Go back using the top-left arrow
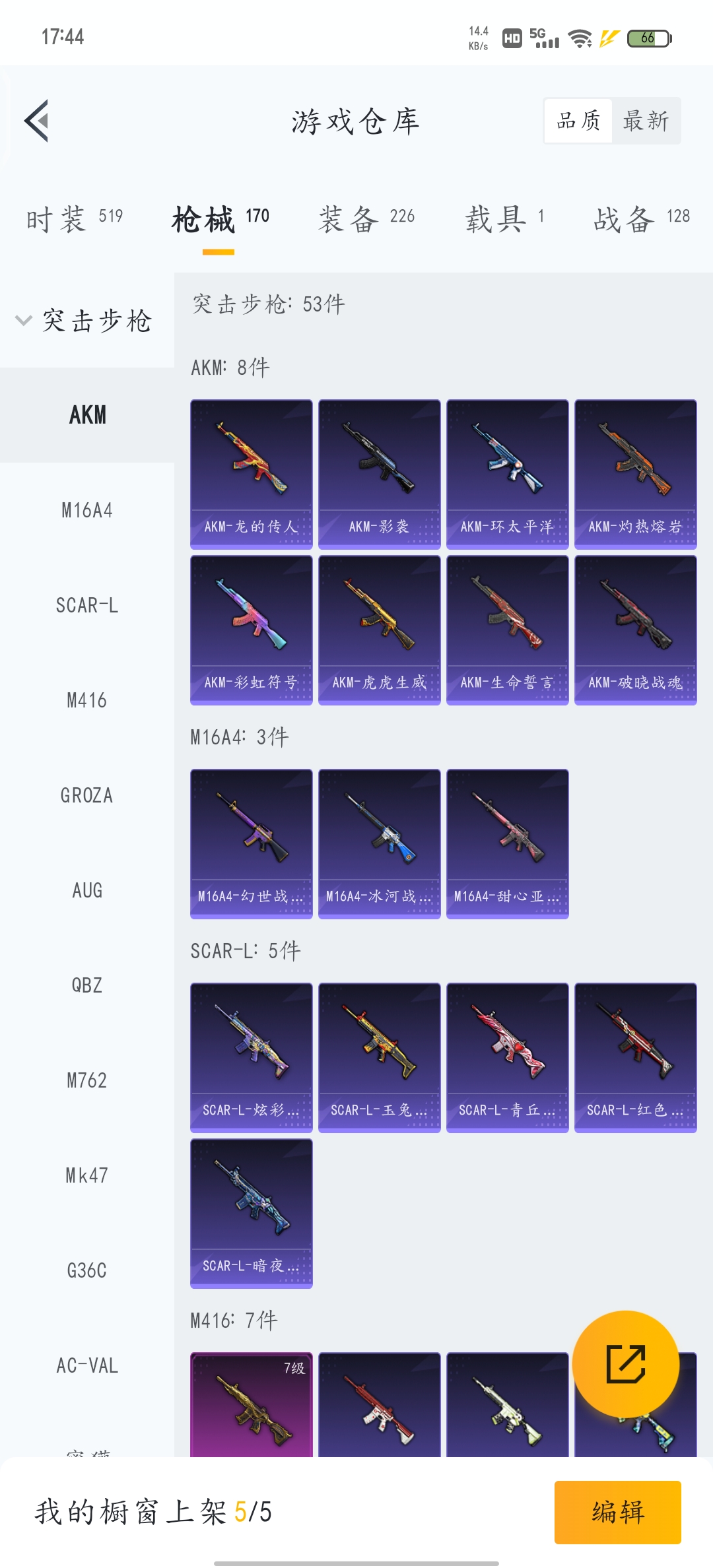 pos(37,121)
